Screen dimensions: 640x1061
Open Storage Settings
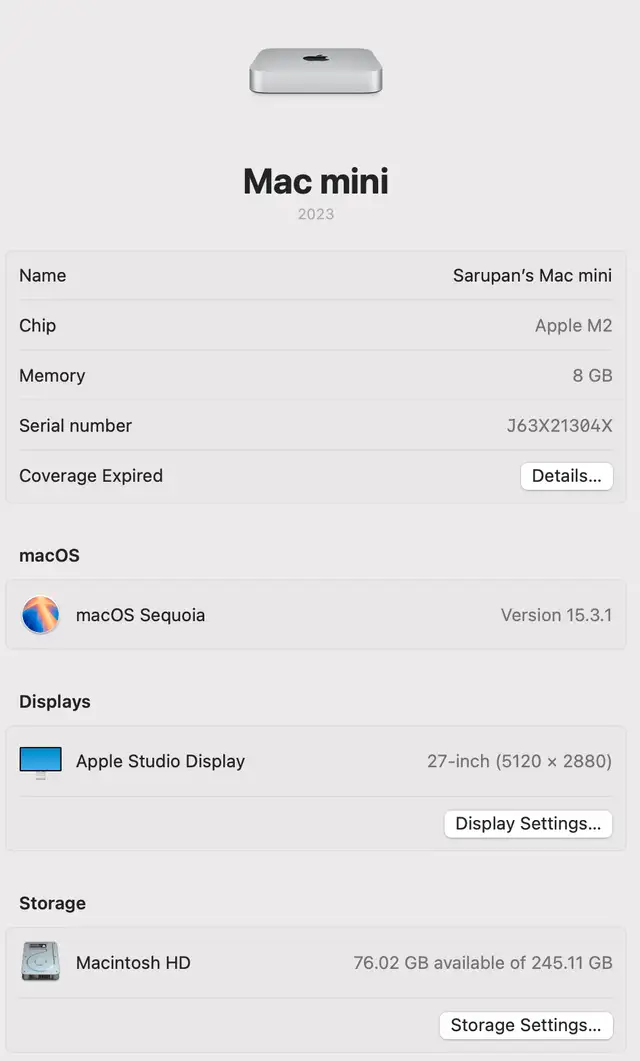[x=525, y=1025]
